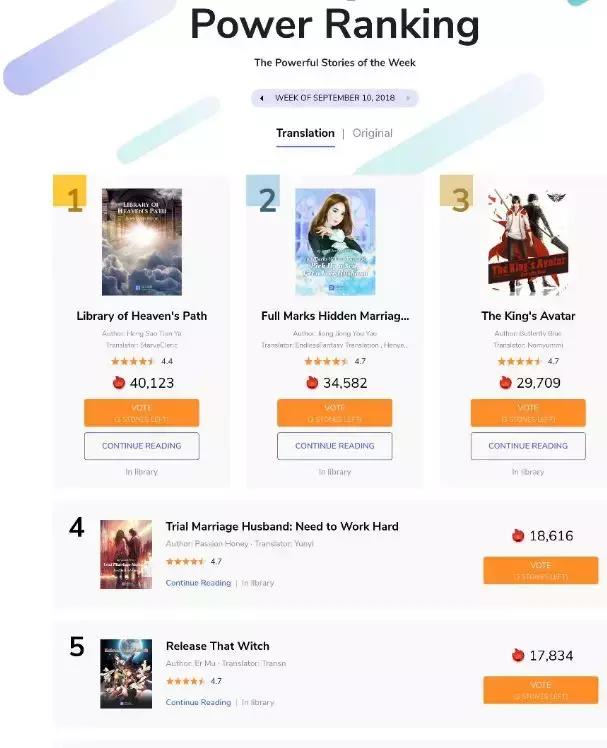Open Library of Heaven's Path cover
This screenshot has width=607, height=748.
click(x=141, y=242)
